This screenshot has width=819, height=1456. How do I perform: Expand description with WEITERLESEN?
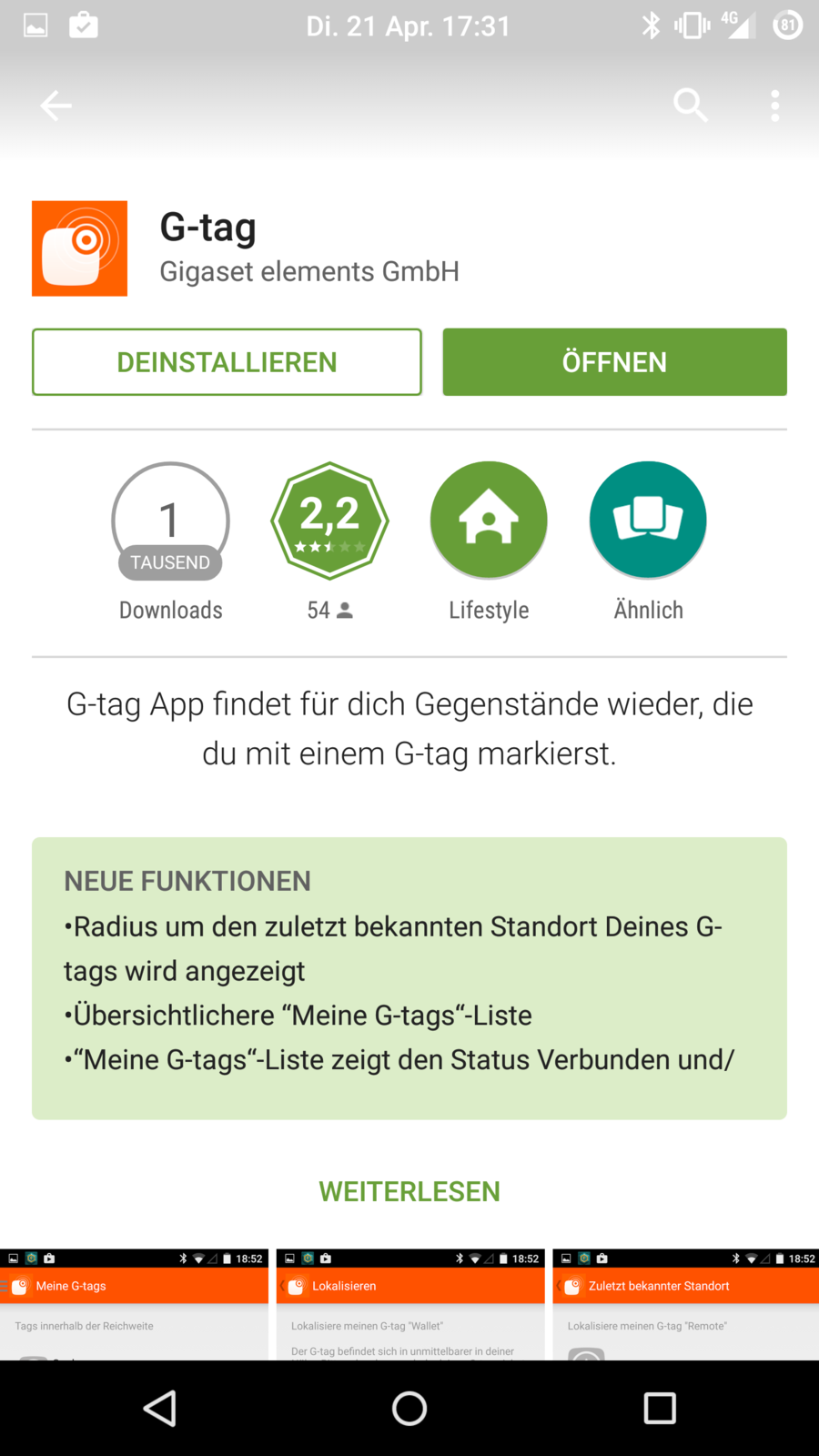409,1191
